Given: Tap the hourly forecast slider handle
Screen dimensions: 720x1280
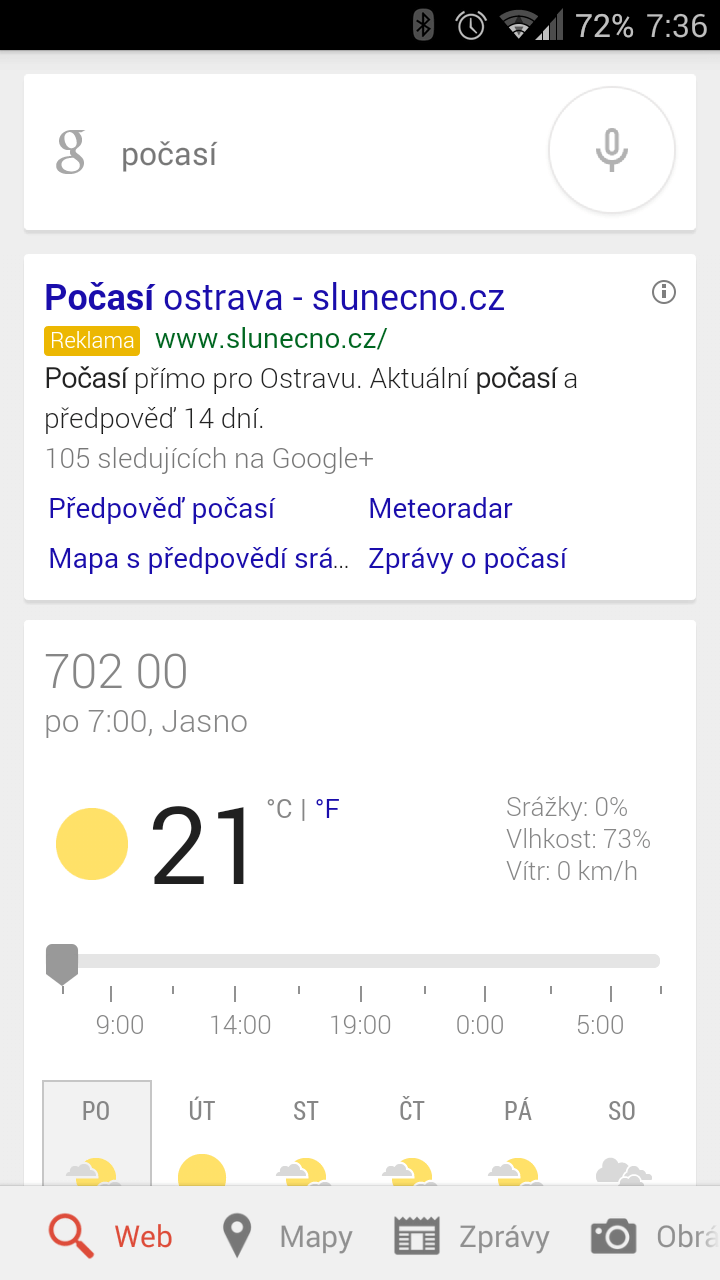Looking at the screenshot, I should click(x=62, y=962).
